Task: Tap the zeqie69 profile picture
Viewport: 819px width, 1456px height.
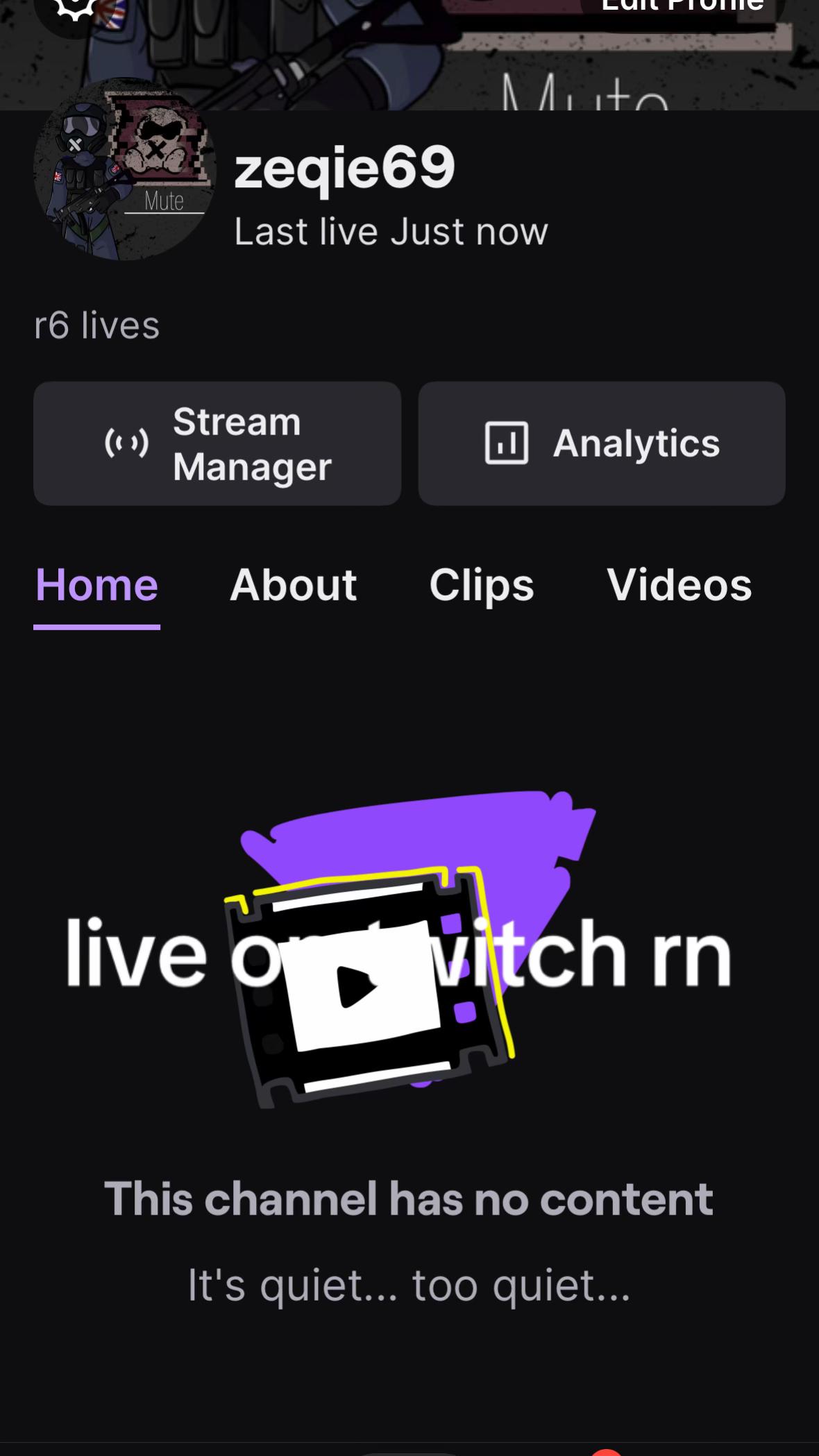Action: click(125, 170)
